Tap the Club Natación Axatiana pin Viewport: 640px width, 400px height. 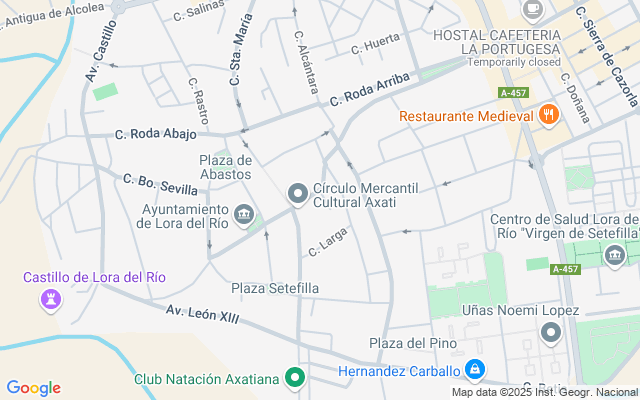pos(295,378)
